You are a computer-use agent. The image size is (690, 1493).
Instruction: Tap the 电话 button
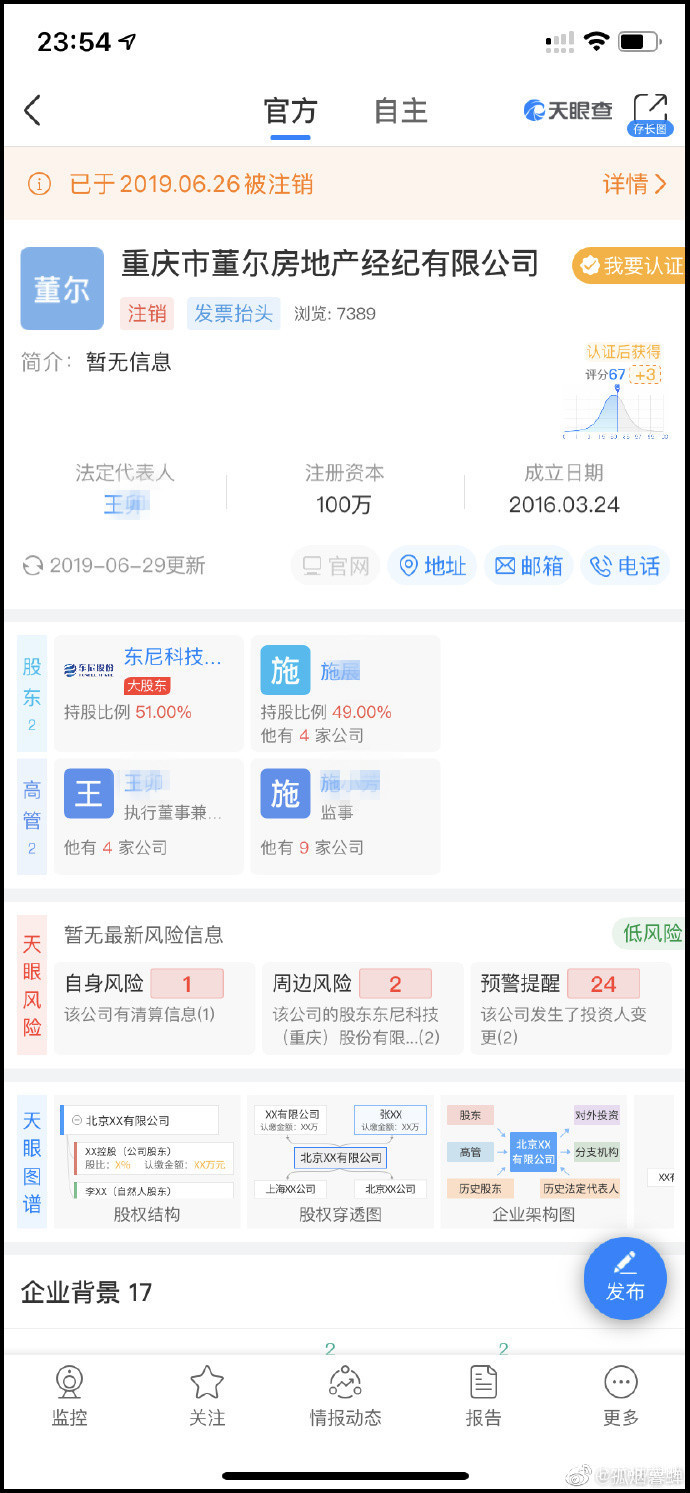coord(625,566)
